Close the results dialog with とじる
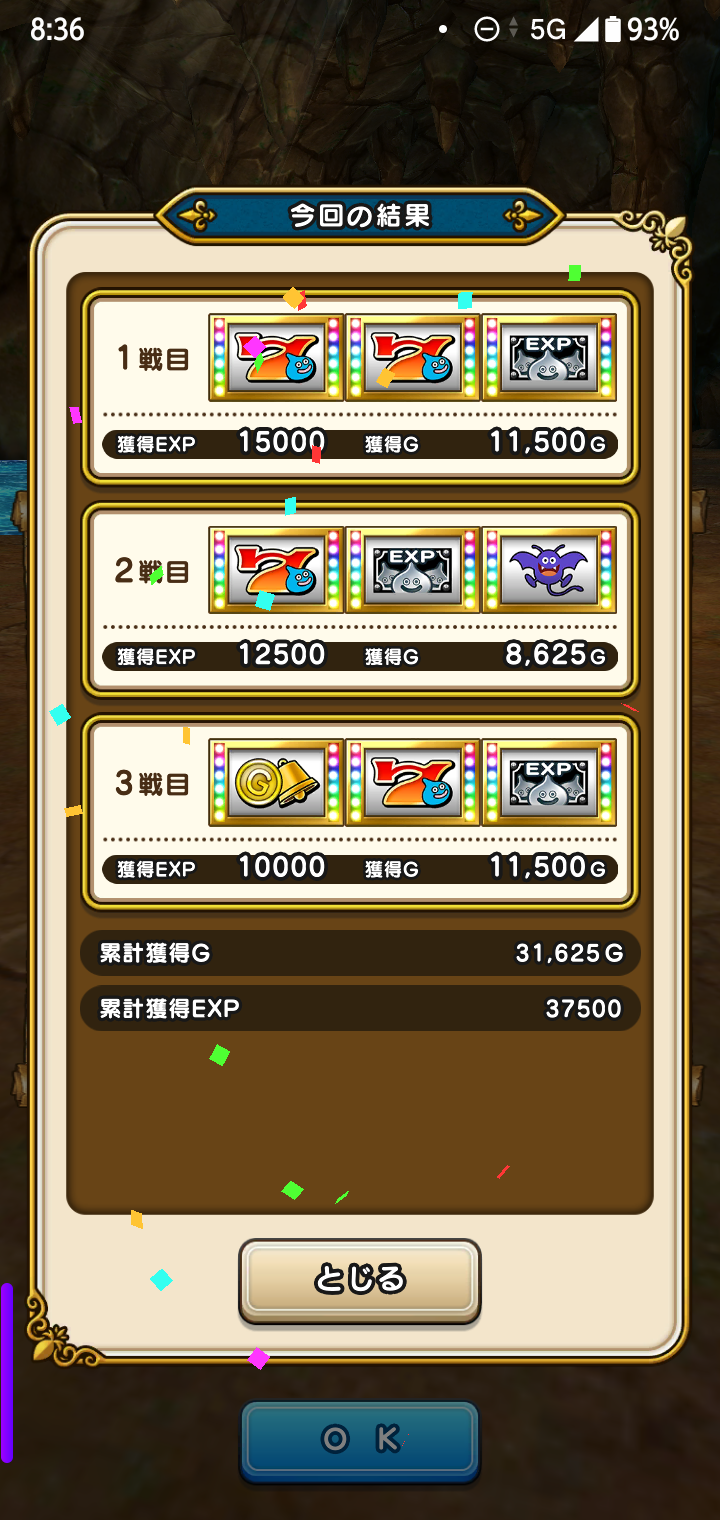The width and height of the screenshot is (720, 1520). (360, 1279)
